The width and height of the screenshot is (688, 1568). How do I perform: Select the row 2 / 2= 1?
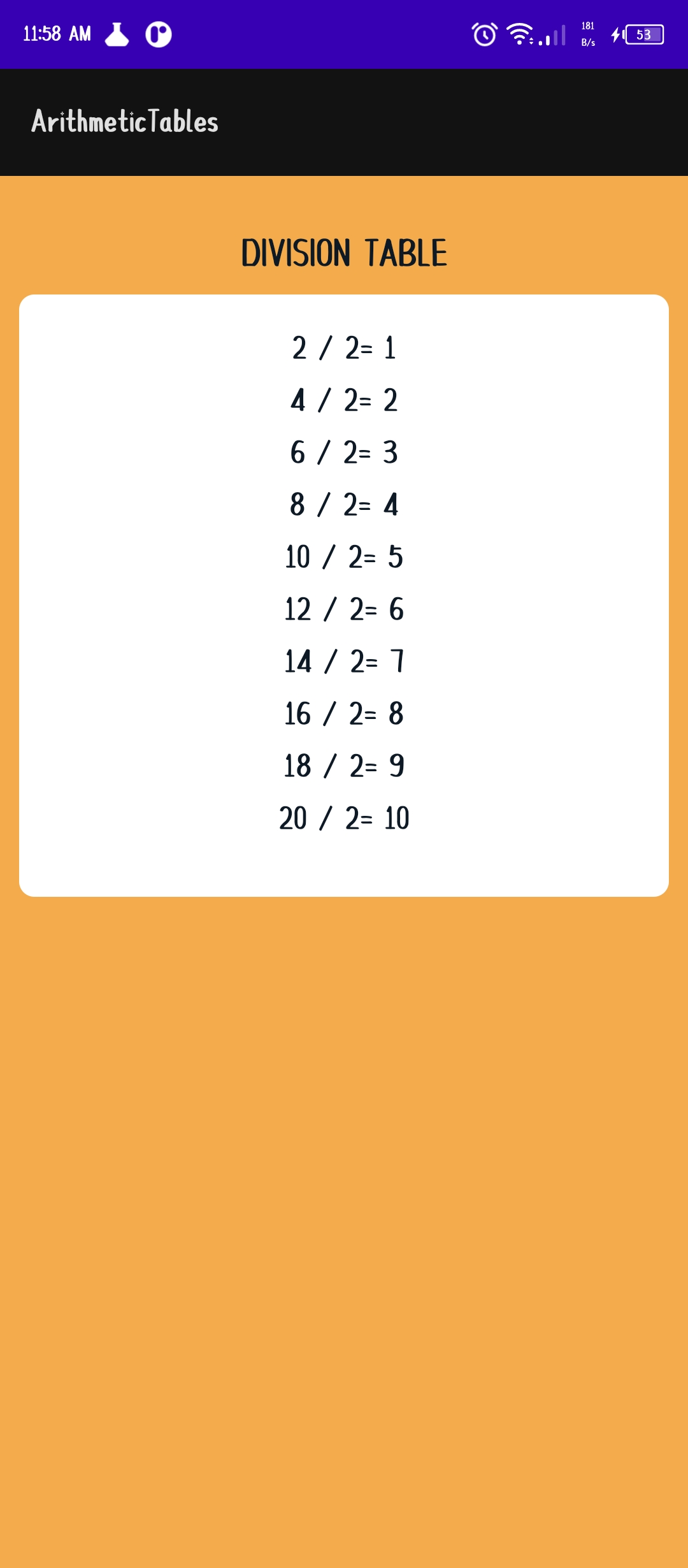[x=344, y=348]
